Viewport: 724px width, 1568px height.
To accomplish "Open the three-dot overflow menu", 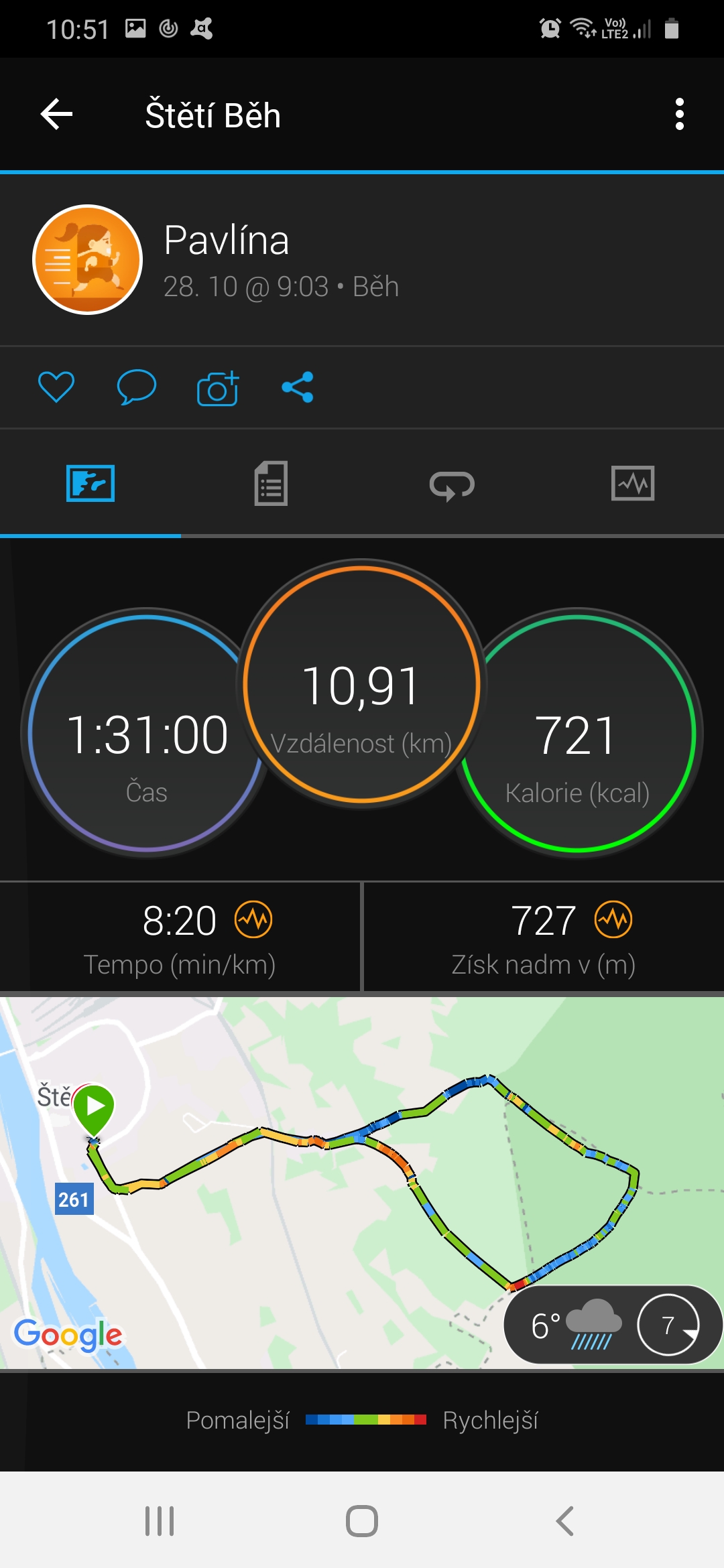I will click(679, 114).
